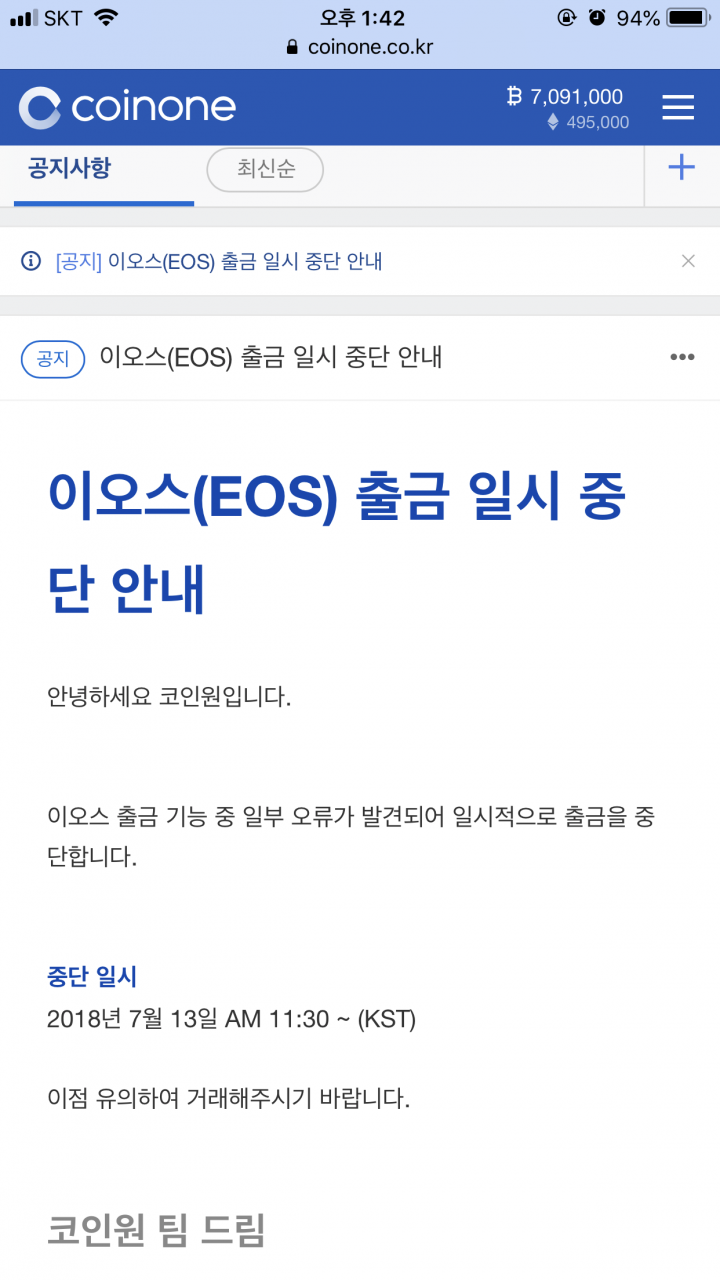Select the 공지사항 tab
Screen dimensions: 720x1280
[x=70, y=168]
